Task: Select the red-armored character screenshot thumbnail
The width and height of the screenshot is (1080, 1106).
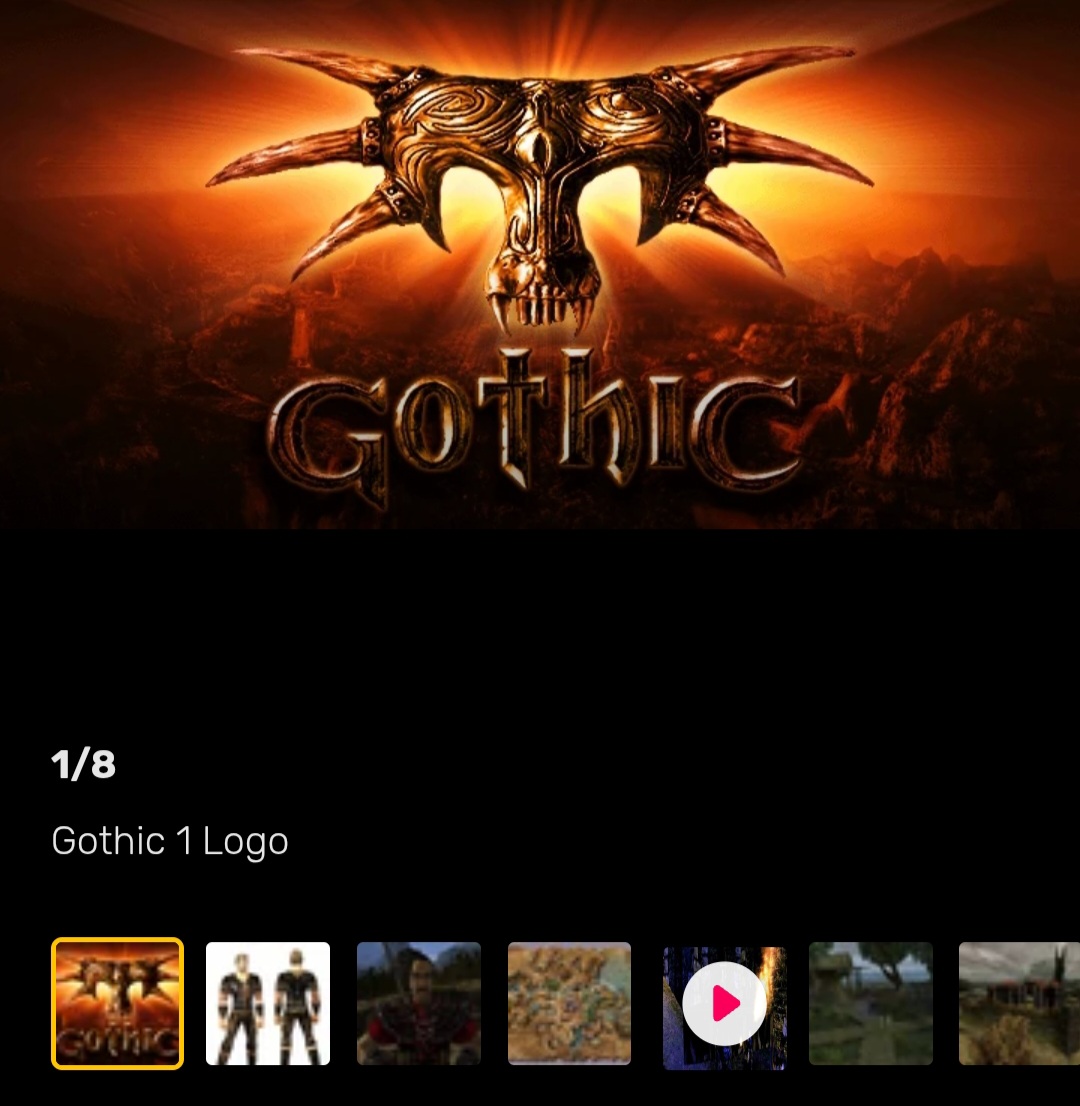Action: 419,1003
